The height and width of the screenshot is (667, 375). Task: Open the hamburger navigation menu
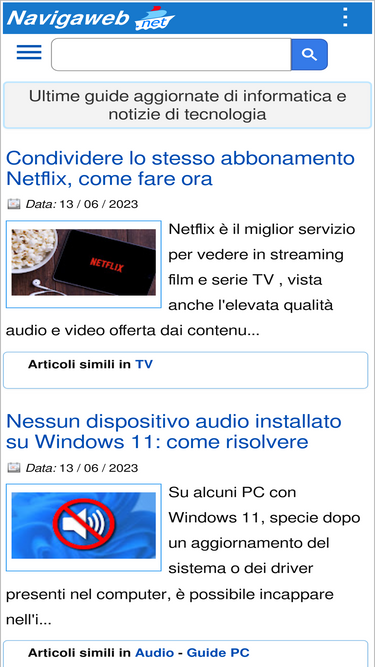tap(29, 52)
